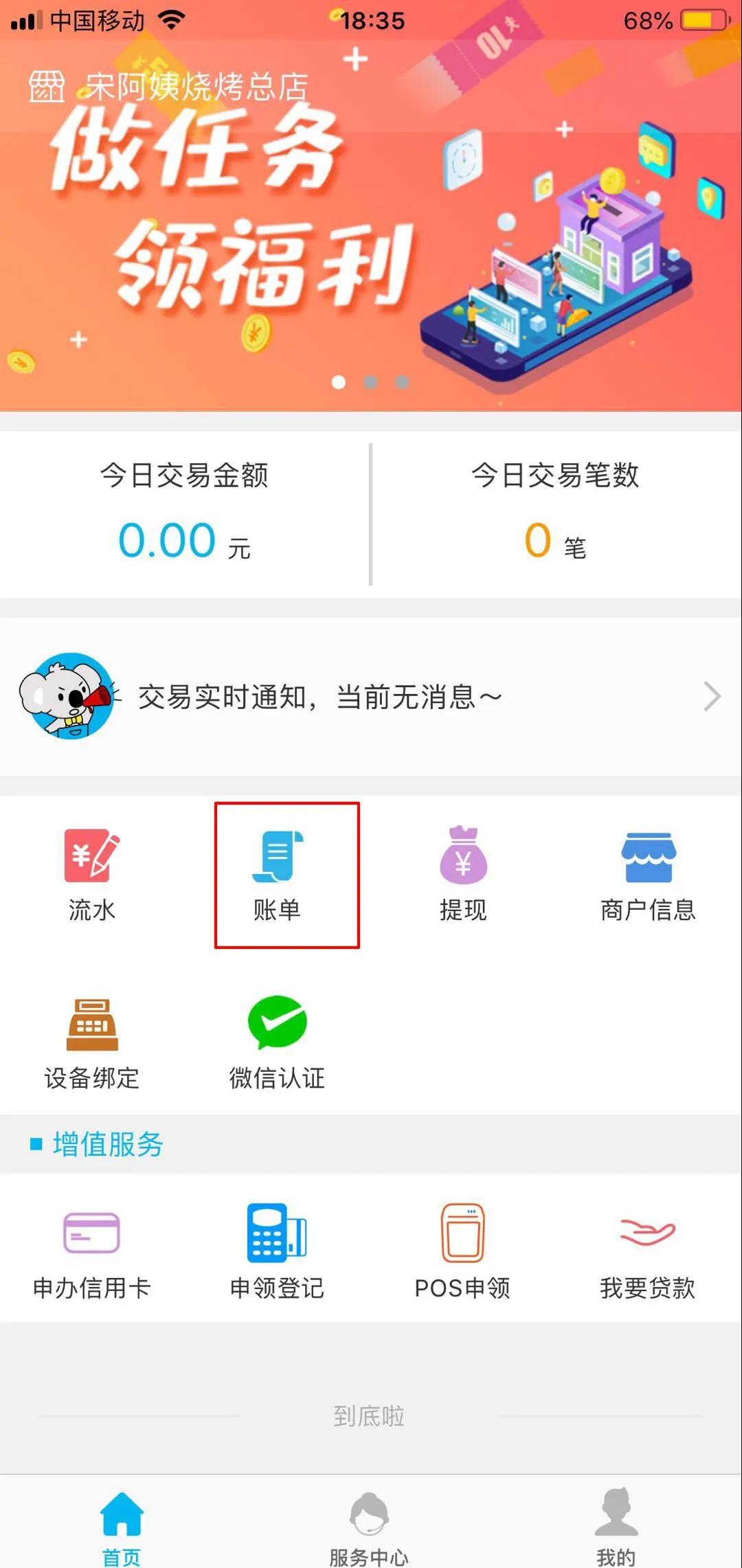
Task: Expand the transaction notification via right chevron
Action: [x=711, y=696]
